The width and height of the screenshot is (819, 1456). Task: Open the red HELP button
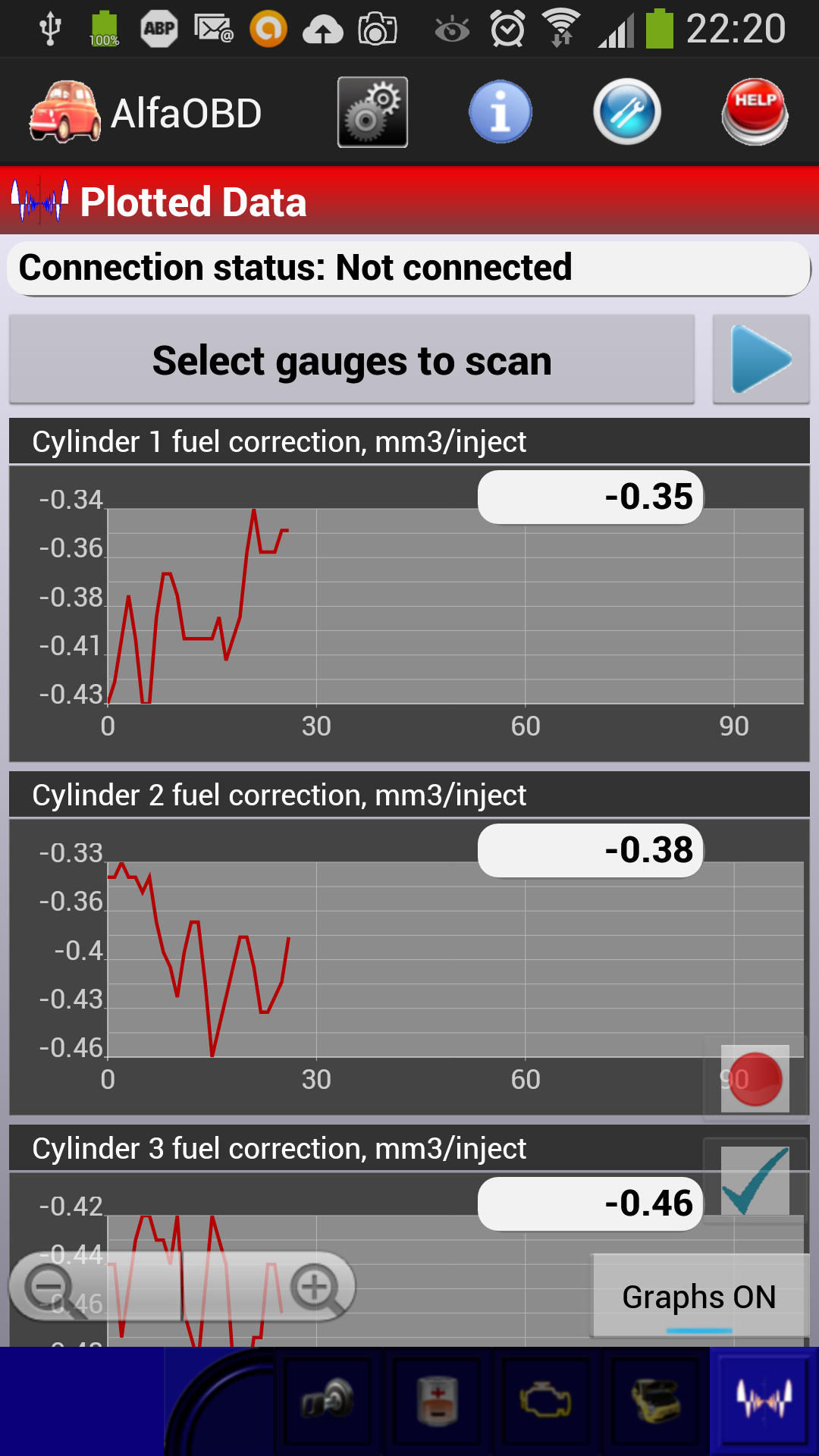click(x=755, y=112)
